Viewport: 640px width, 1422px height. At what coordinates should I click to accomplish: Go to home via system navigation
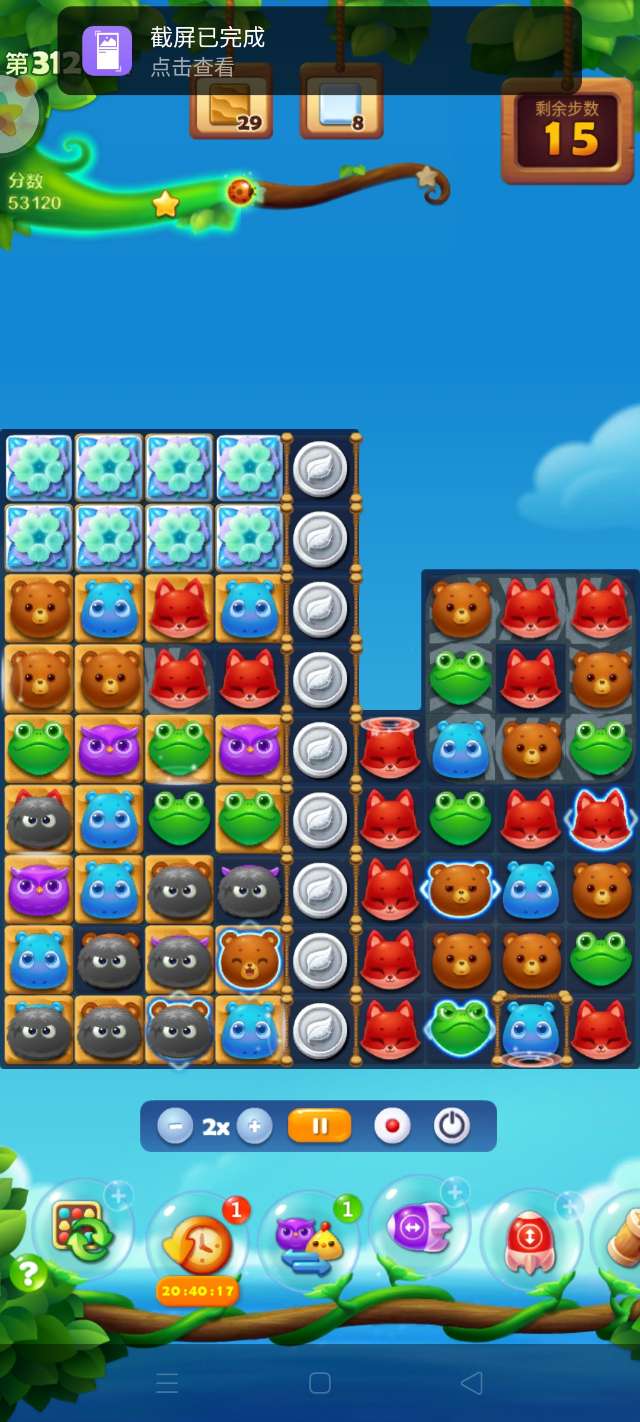coord(320,1383)
